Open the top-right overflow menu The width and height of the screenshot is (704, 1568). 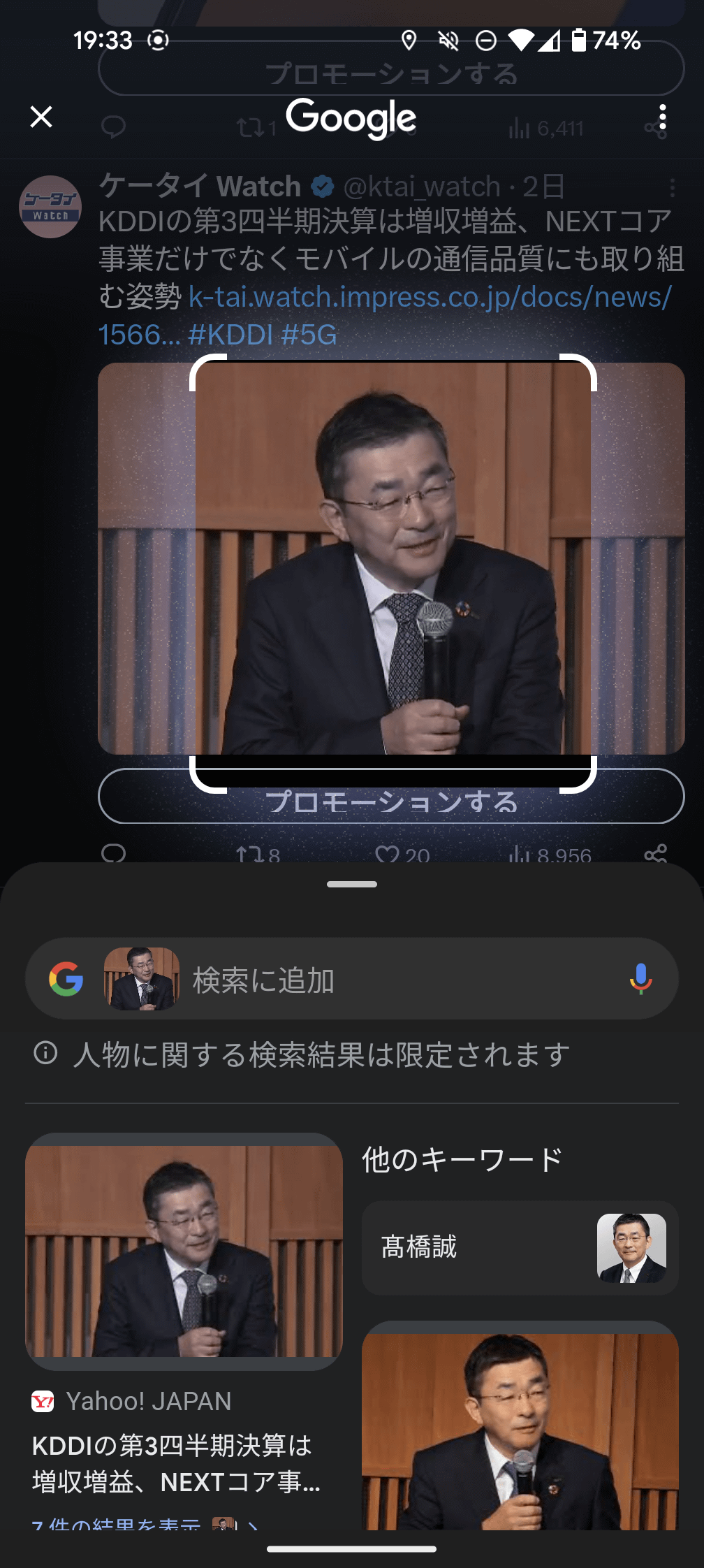(661, 118)
